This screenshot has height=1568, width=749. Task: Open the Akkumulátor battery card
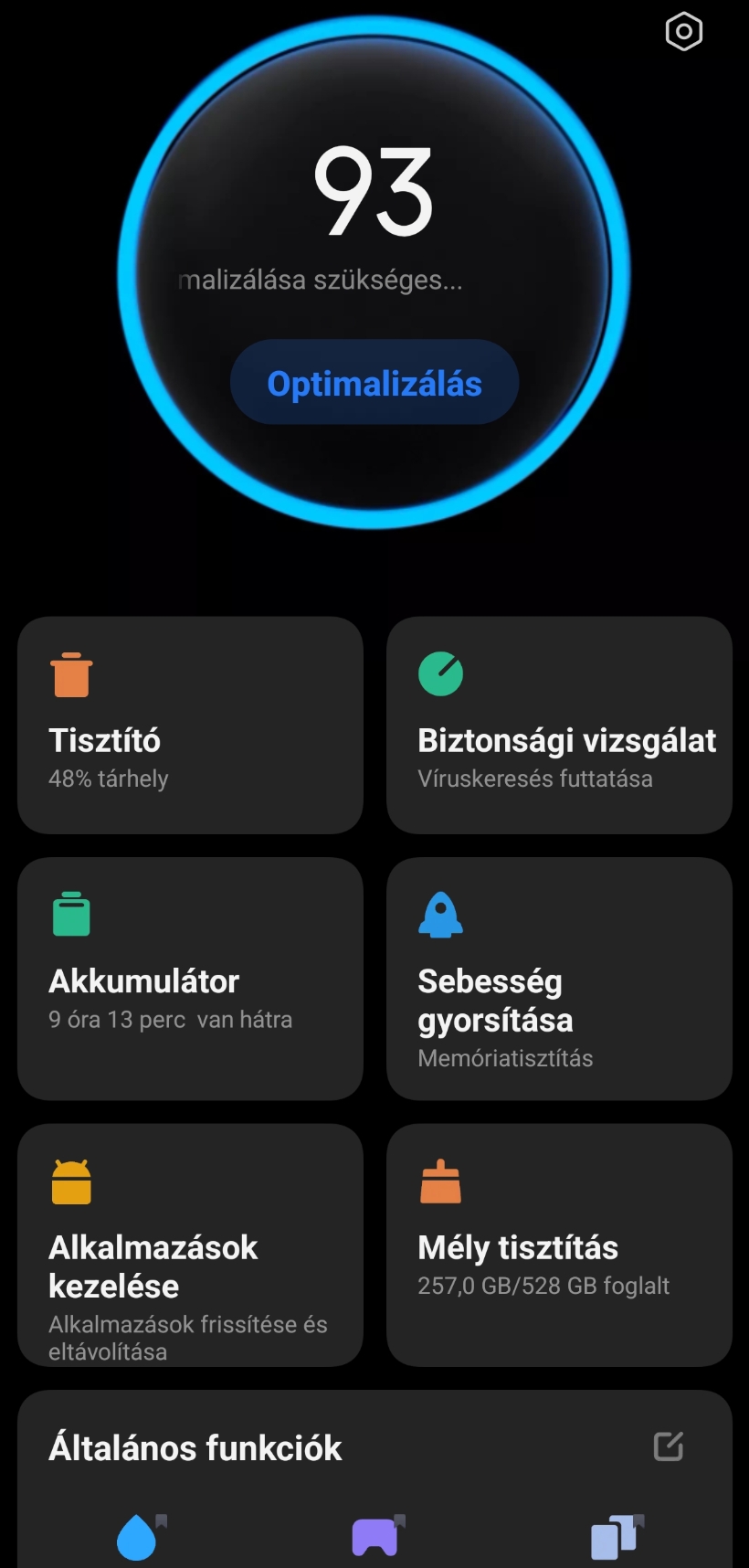pyautogui.click(x=190, y=978)
